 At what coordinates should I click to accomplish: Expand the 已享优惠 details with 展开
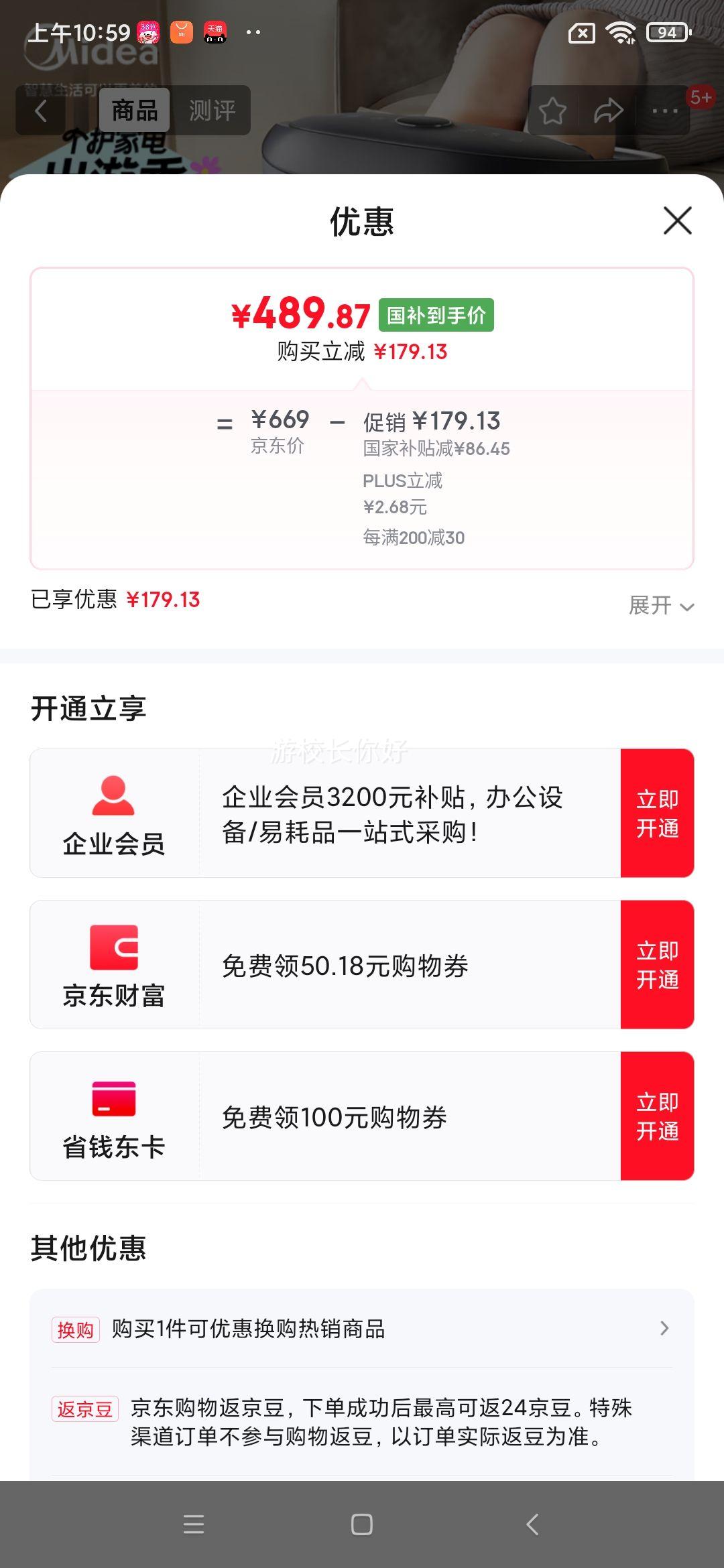(660, 606)
